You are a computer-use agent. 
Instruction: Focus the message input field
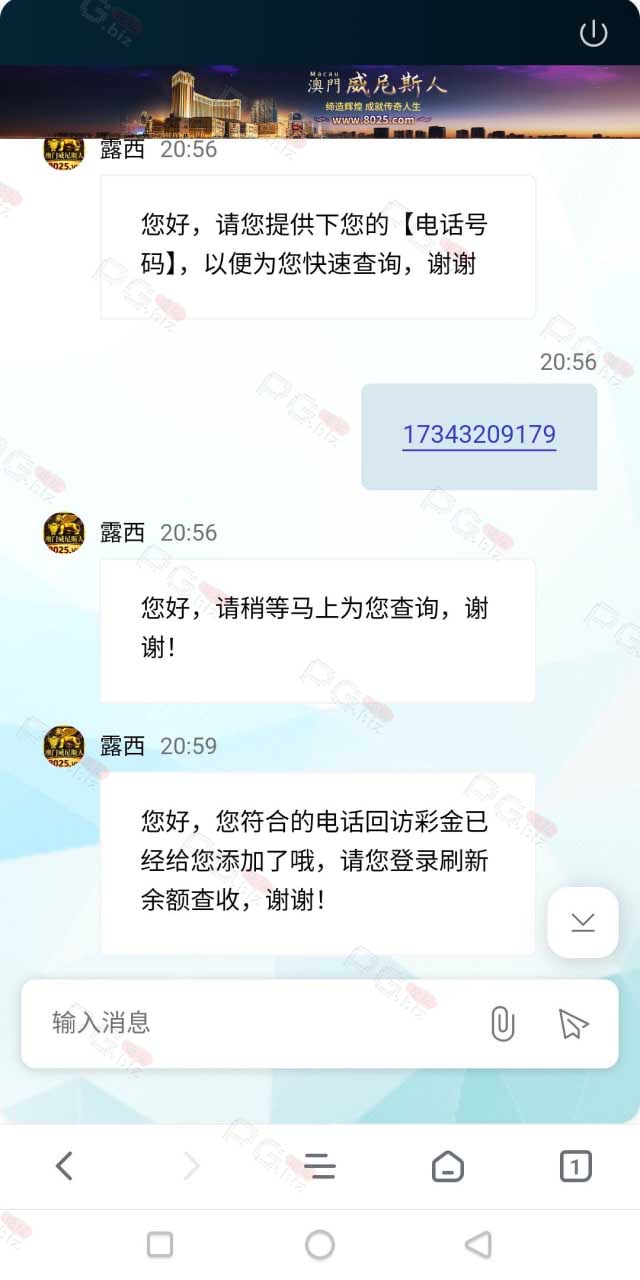(x=250, y=1023)
